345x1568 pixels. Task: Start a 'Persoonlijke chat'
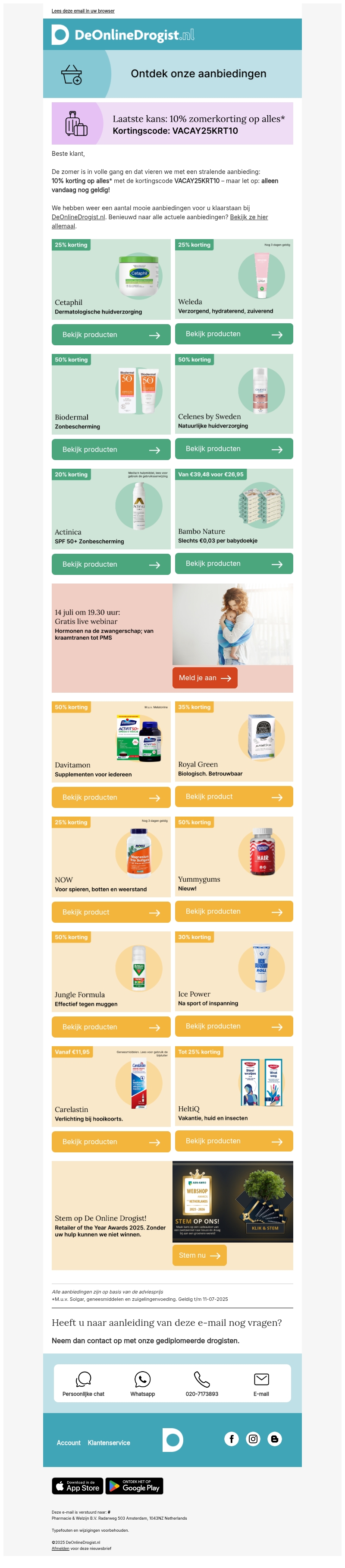point(83,1384)
